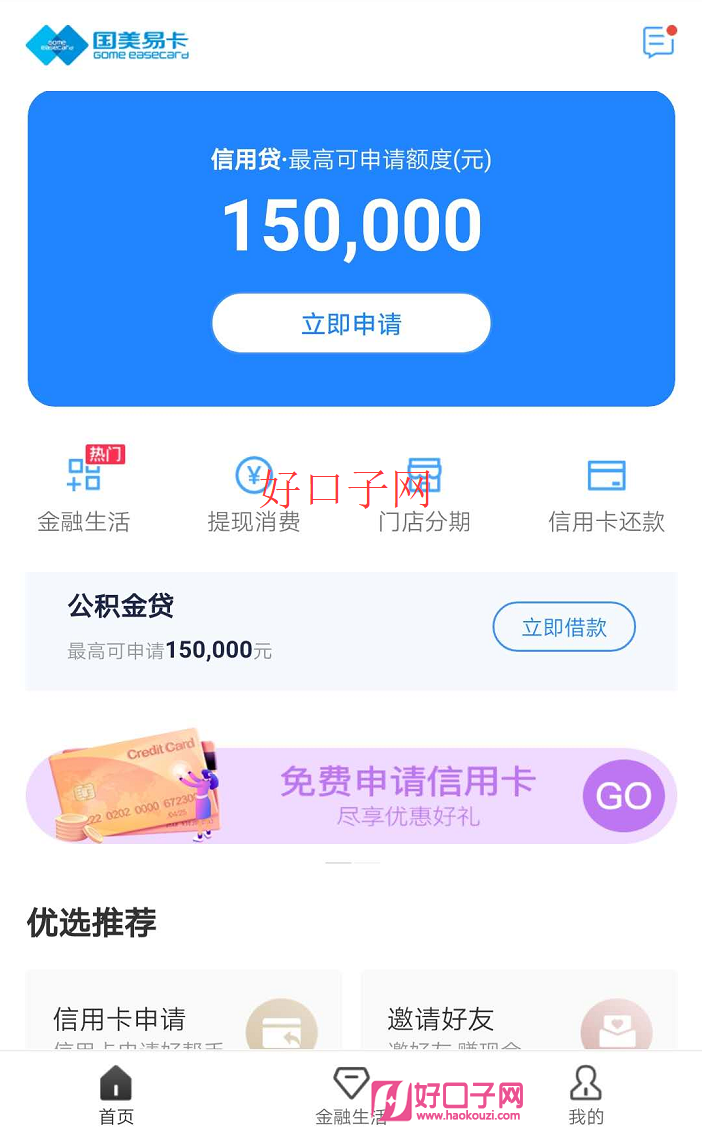This screenshot has height=1136, width=702.
Task: Open 金融生活 shortcut with 热门 badge
Action: (x=84, y=492)
